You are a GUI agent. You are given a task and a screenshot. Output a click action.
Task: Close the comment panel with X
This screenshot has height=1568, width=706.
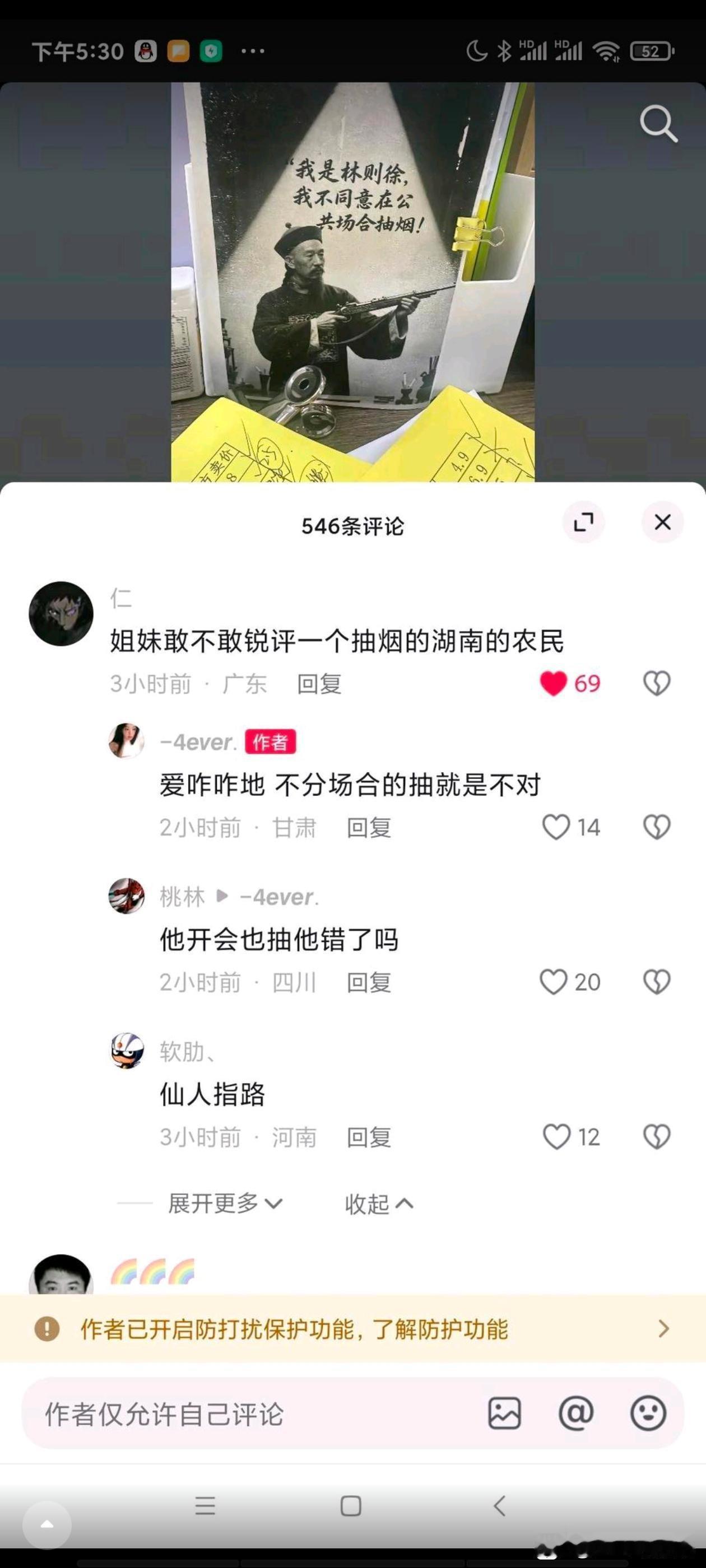tap(663, 522)
